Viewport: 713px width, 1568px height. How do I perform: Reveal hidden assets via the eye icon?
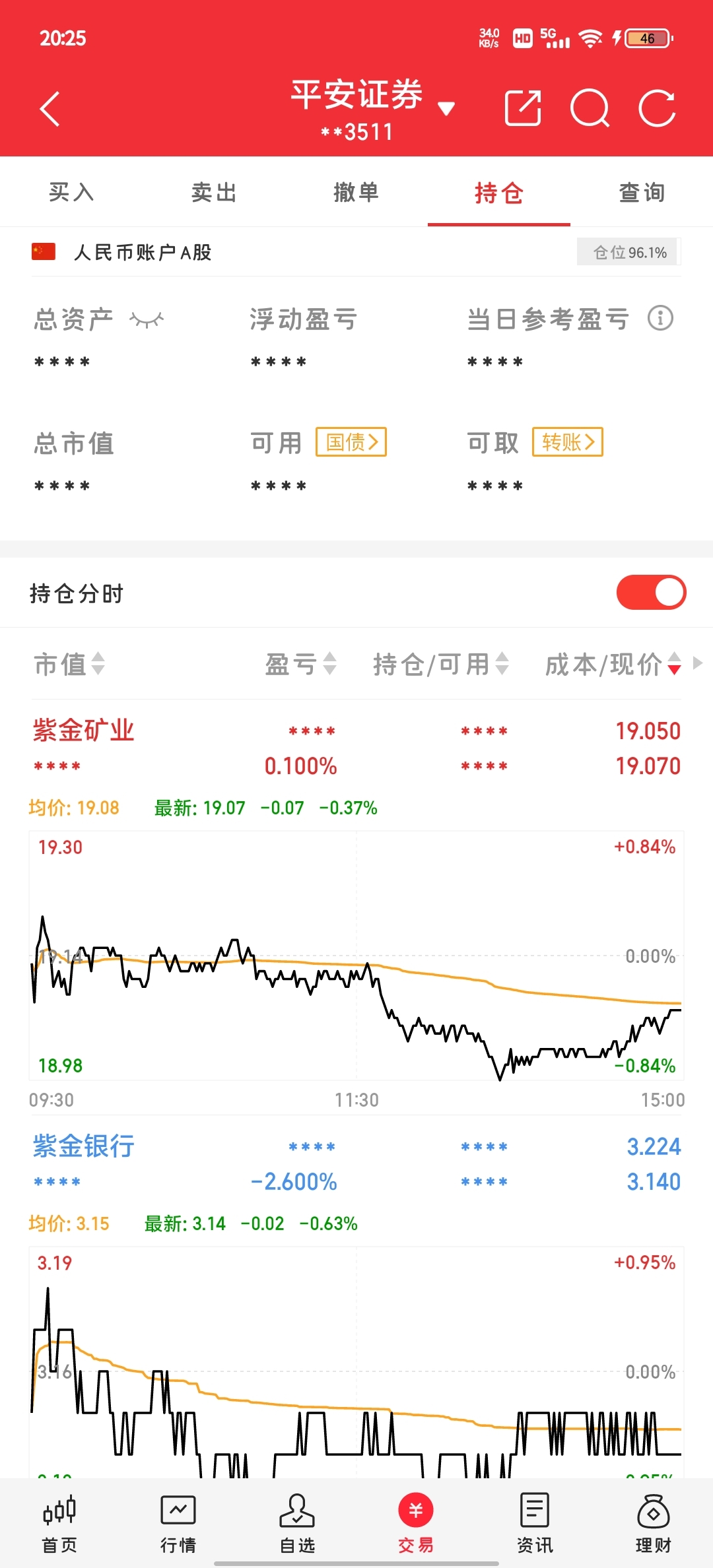tap(147, 320)
